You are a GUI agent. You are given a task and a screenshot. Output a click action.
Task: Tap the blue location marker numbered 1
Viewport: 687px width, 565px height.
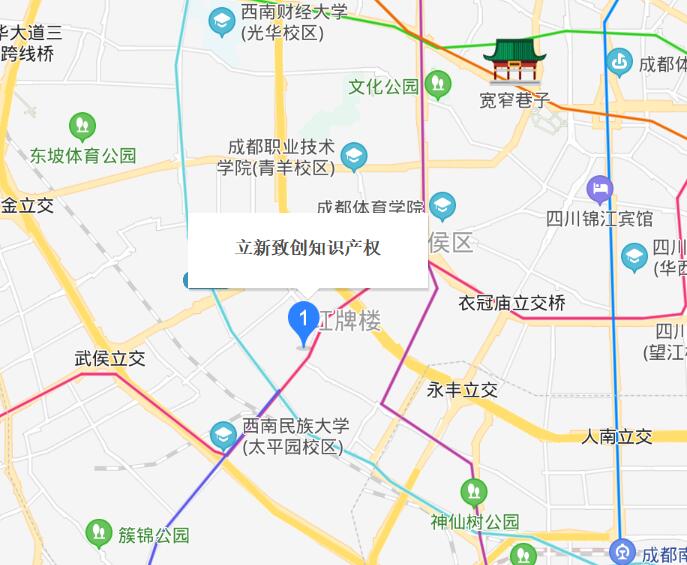click(303, 322)
